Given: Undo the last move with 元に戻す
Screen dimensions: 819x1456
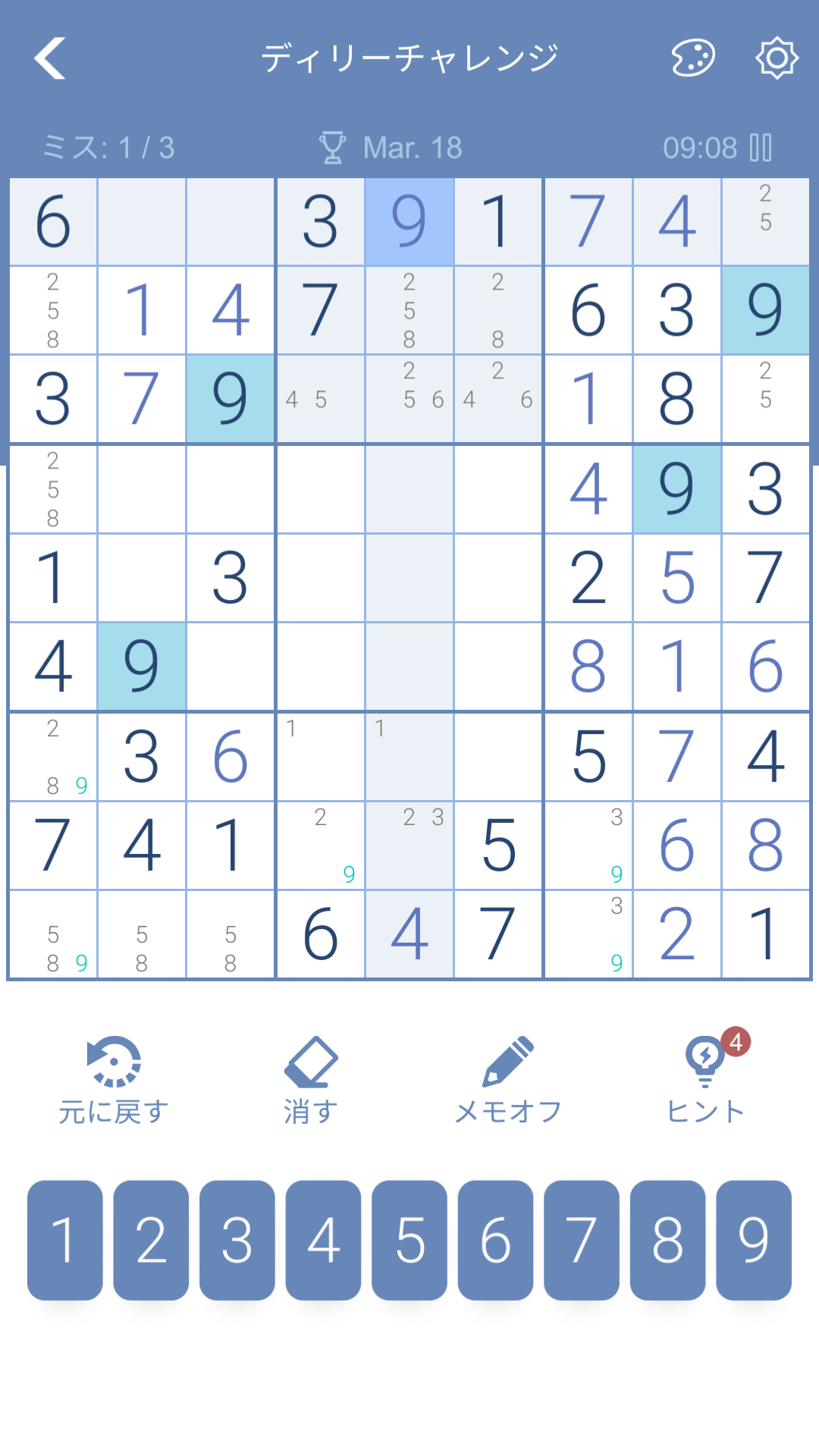Looking at the screenshot, I should pos(114,1081).
